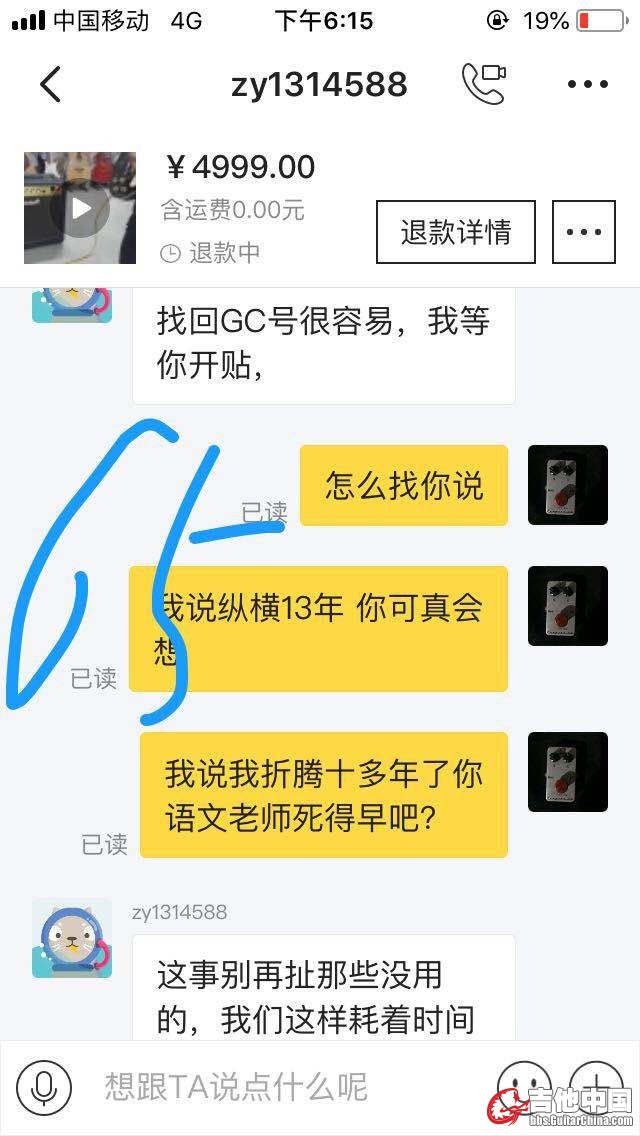Open 退款详情 refund details
Screen dimensions: 640x1136
pyautogui.click(x=455, y=232)
